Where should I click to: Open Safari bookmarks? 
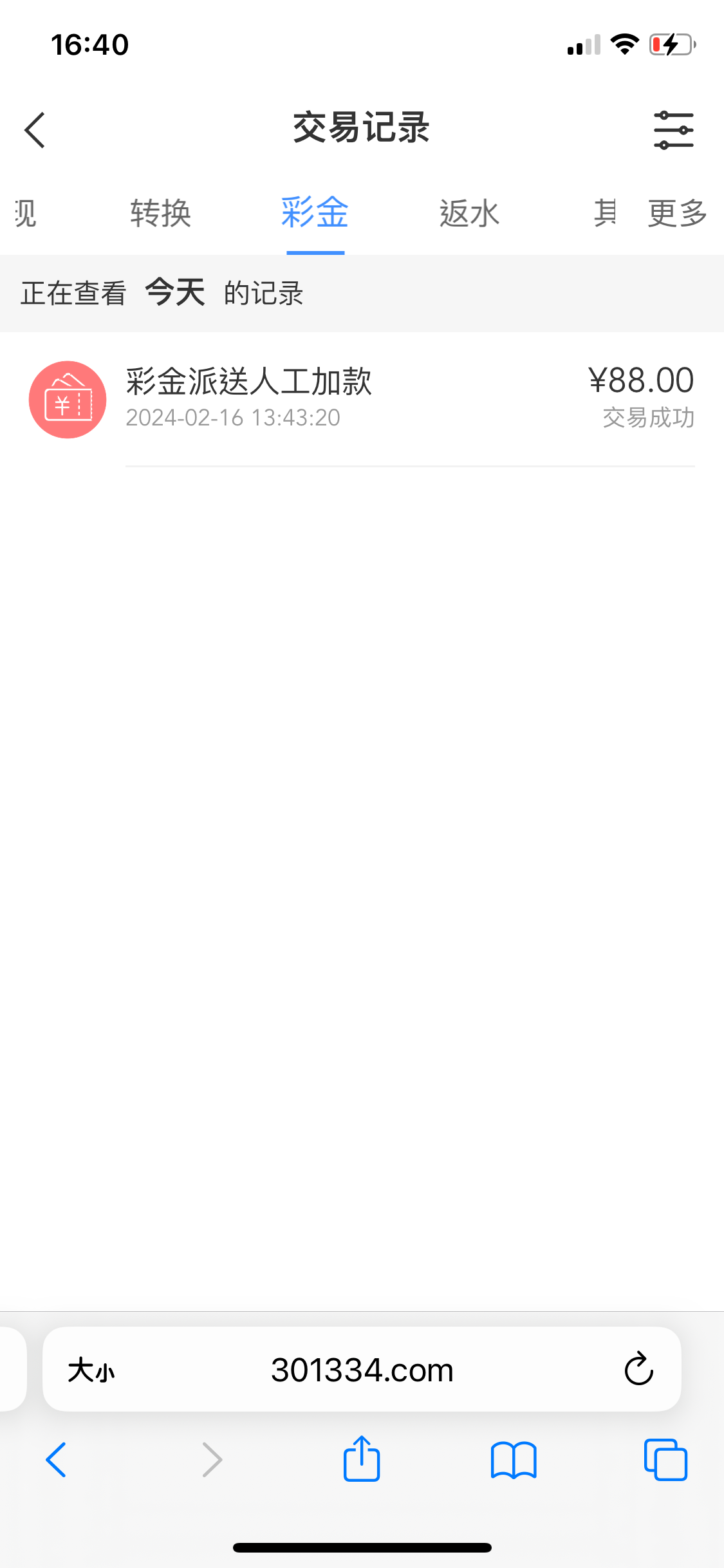(513, 1460)
